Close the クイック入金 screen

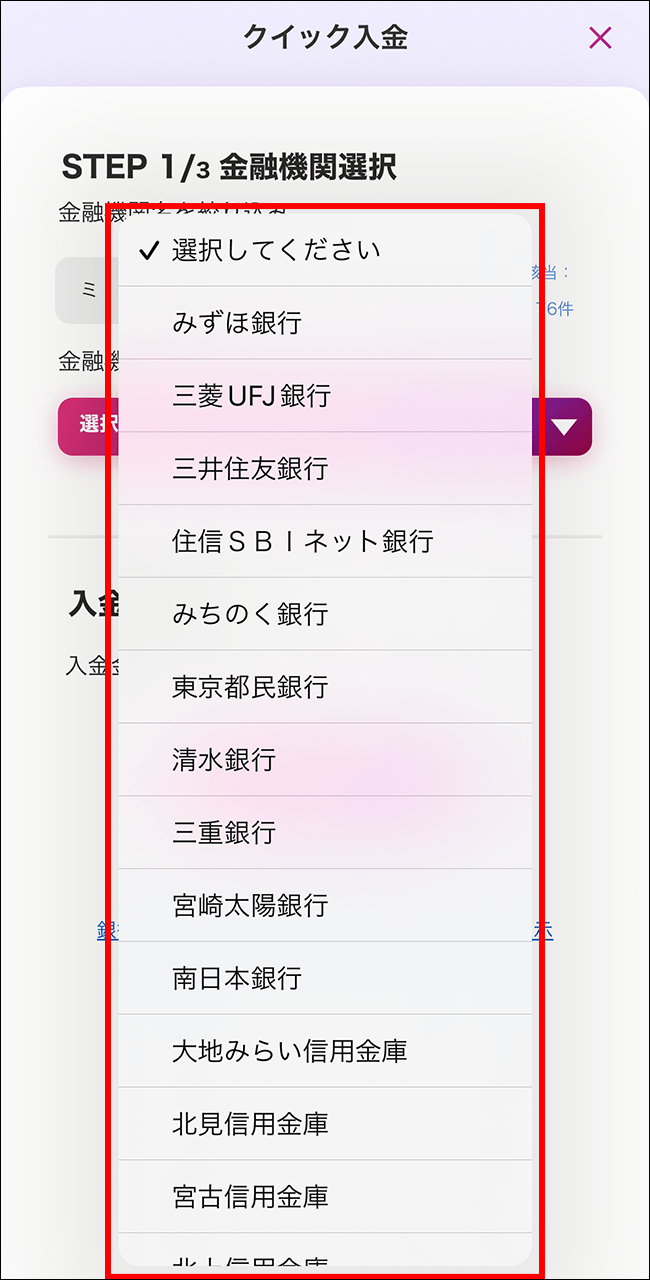[600, 38]
